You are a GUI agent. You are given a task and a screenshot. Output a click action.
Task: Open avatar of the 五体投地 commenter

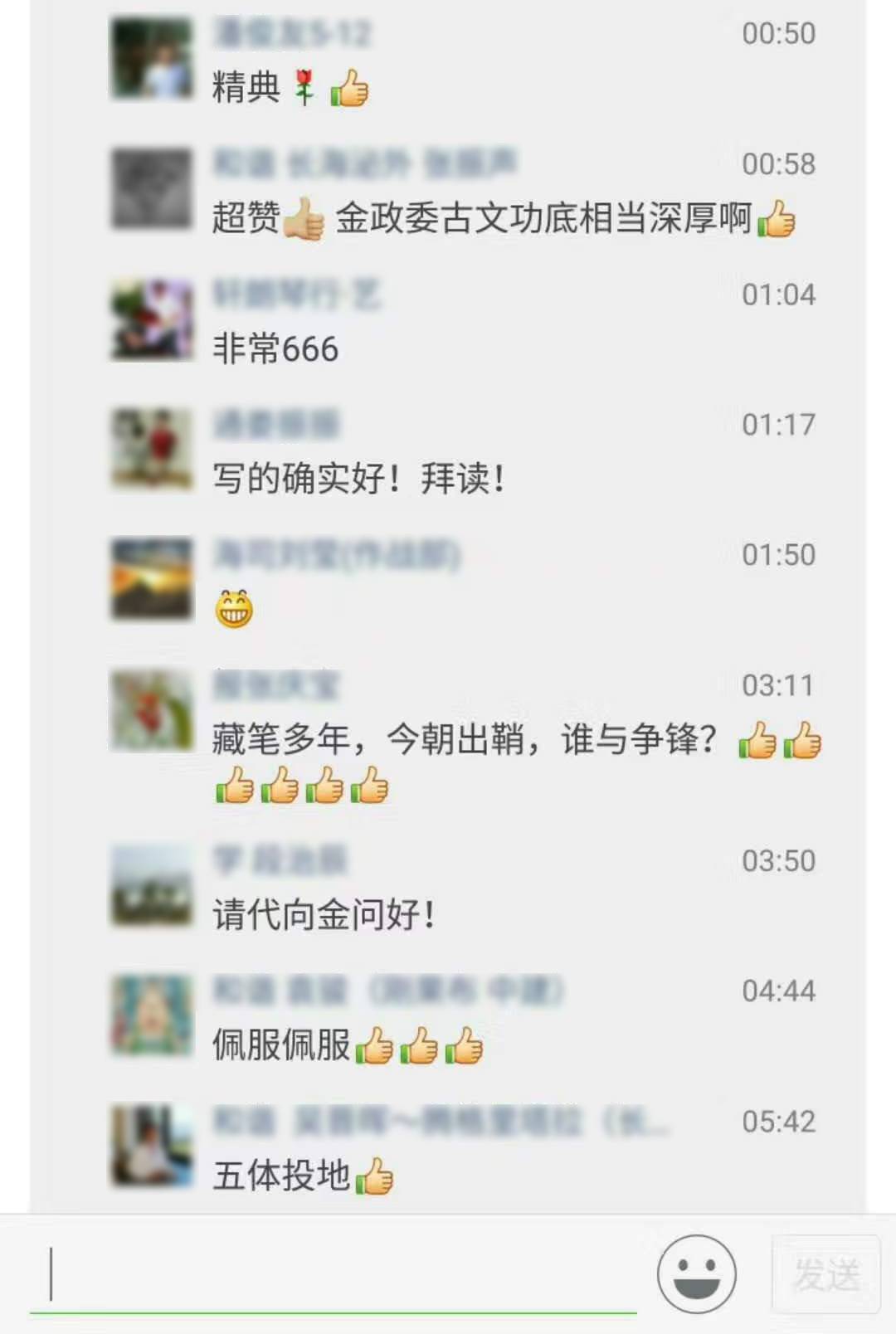pos(151,1146)
